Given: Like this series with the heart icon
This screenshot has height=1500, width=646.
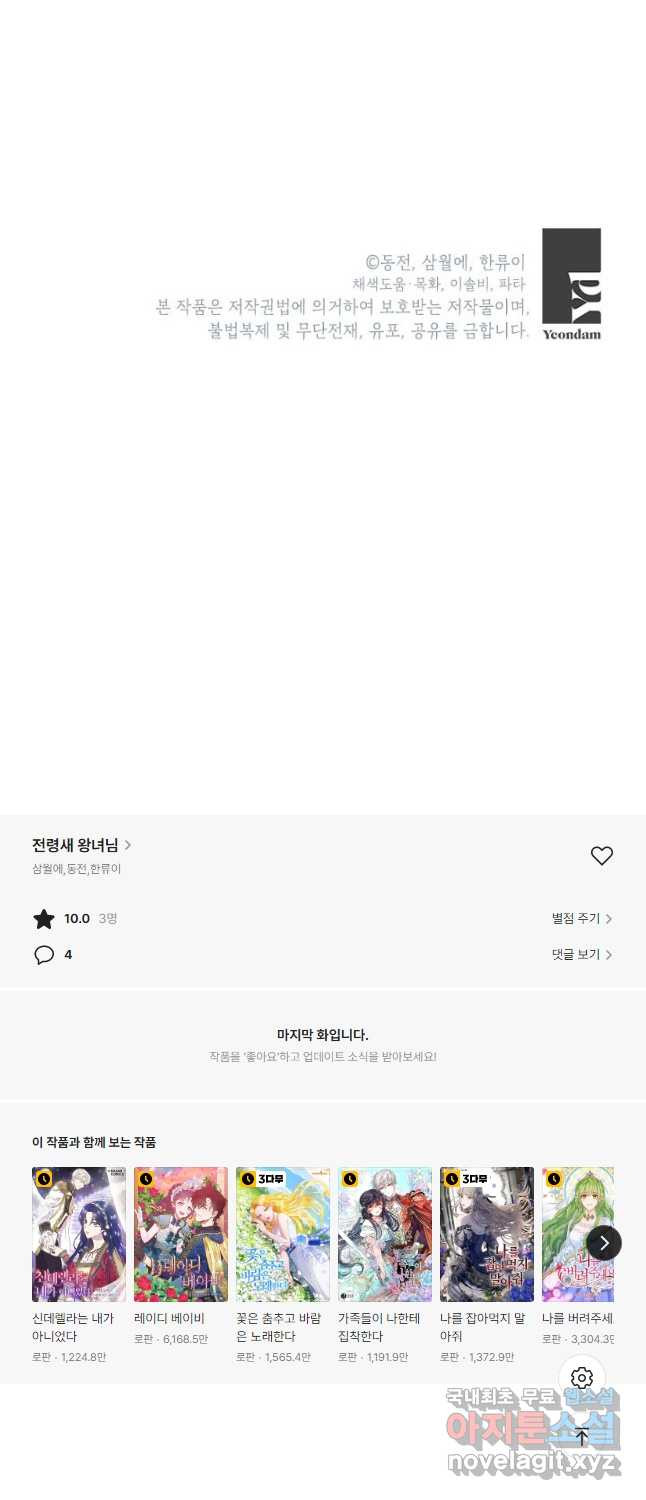Looking at the screenshot, I should pyautogui.click(x=601, y=856).
